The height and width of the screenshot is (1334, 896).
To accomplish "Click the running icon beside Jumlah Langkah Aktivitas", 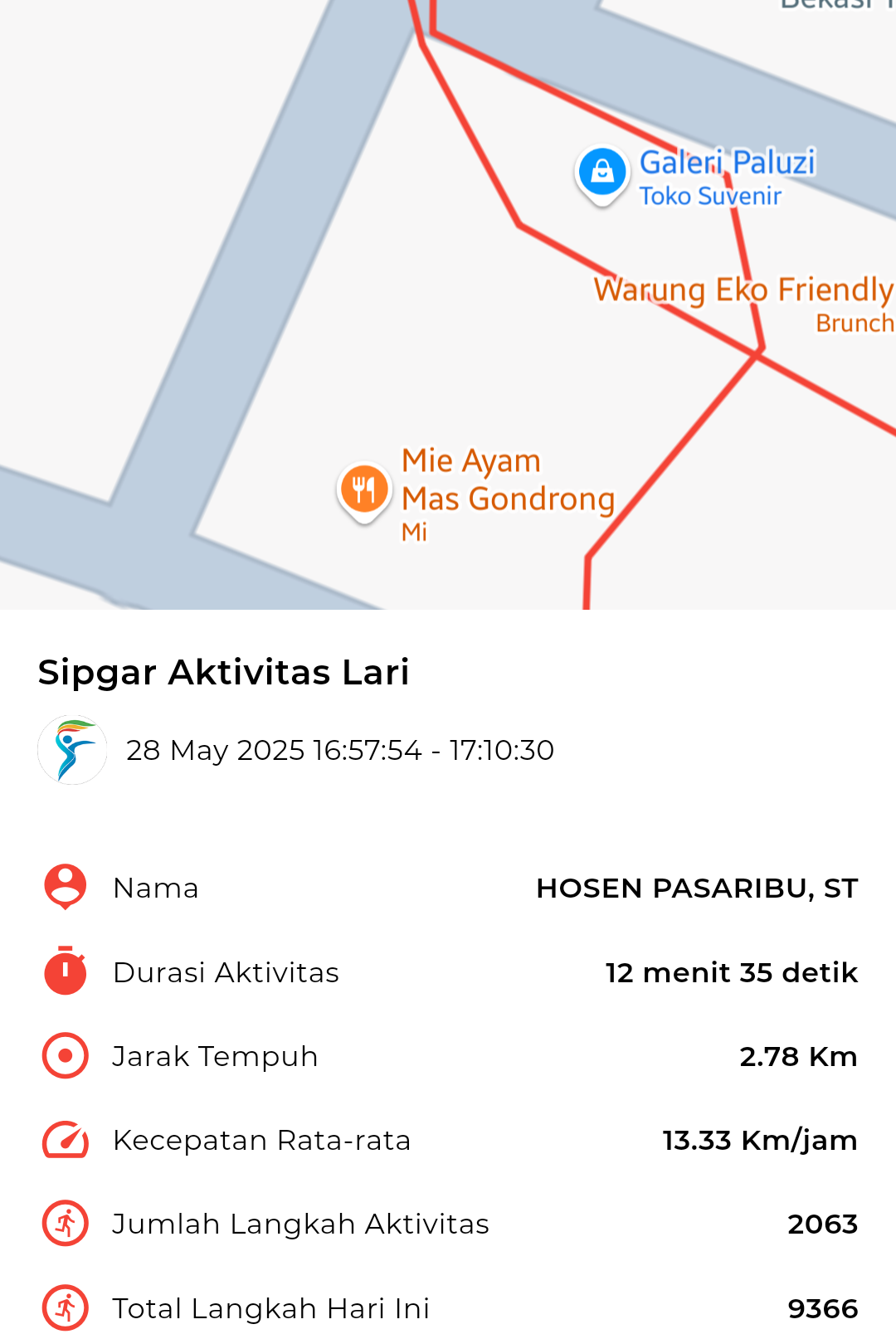I will point(64,1224).
